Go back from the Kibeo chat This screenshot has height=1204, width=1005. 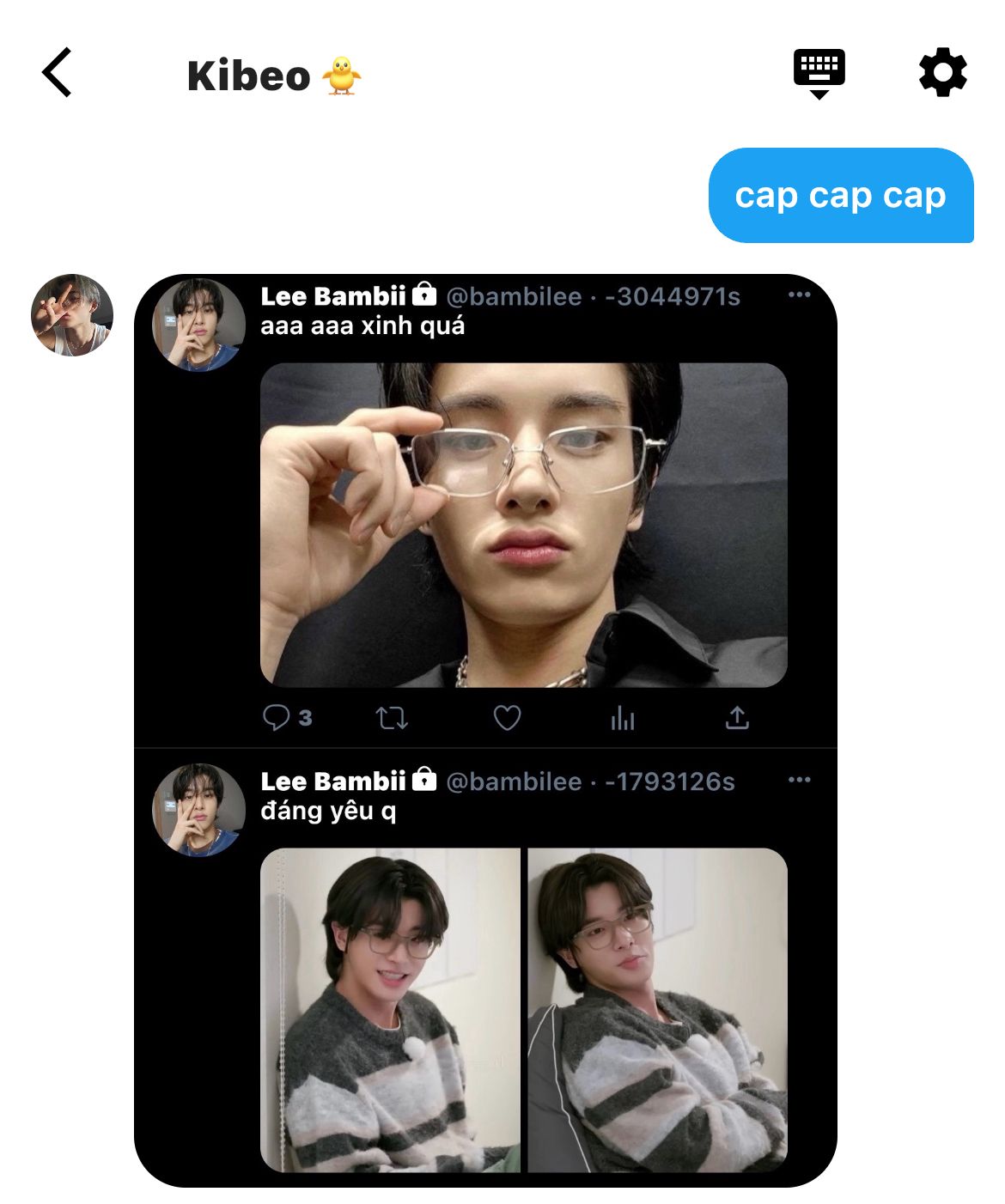coord(57,73)
